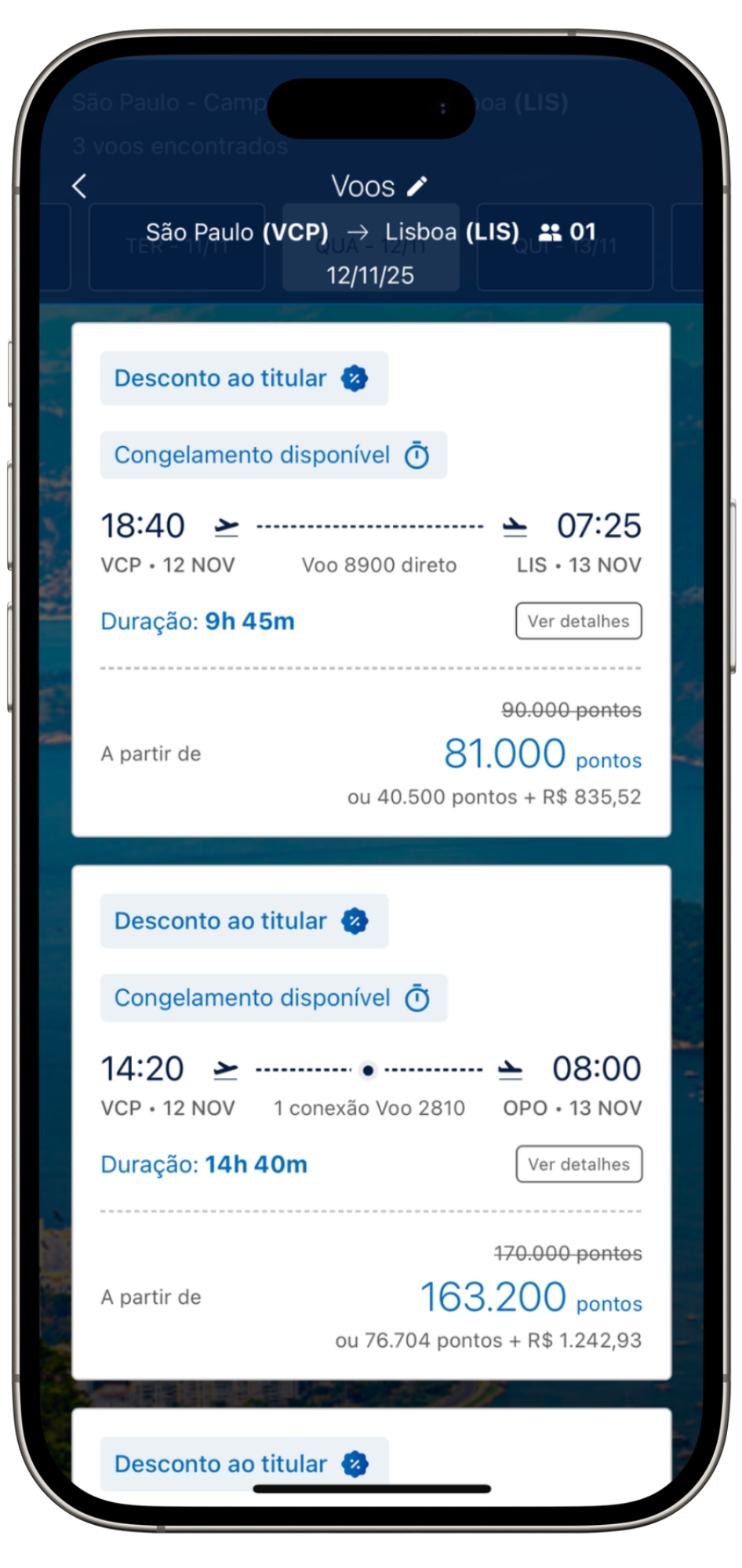742x1568 pixels.
Task: Tap 'Desconto ao titular' chip on flight 2810
Action: 243,921
